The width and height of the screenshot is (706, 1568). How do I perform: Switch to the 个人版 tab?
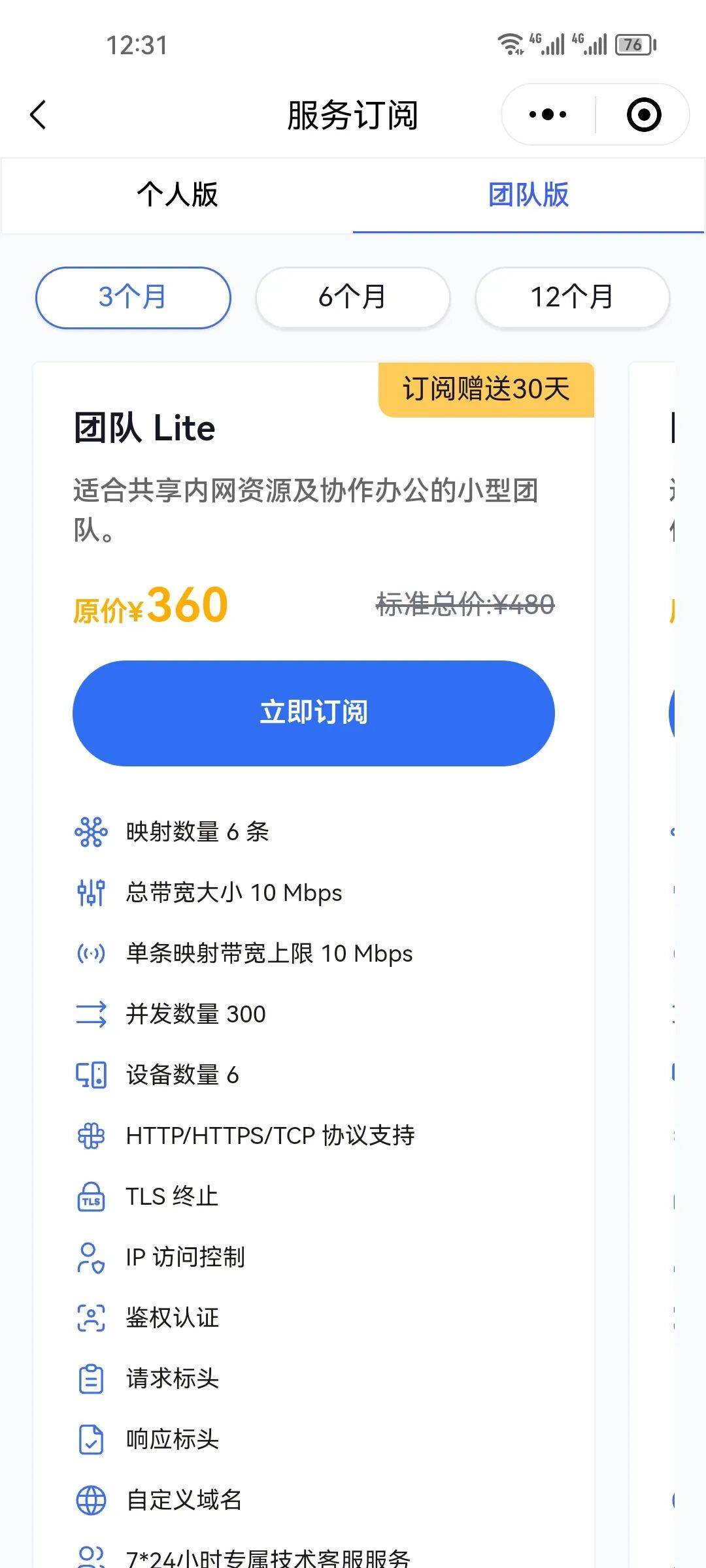pos(177,195)
